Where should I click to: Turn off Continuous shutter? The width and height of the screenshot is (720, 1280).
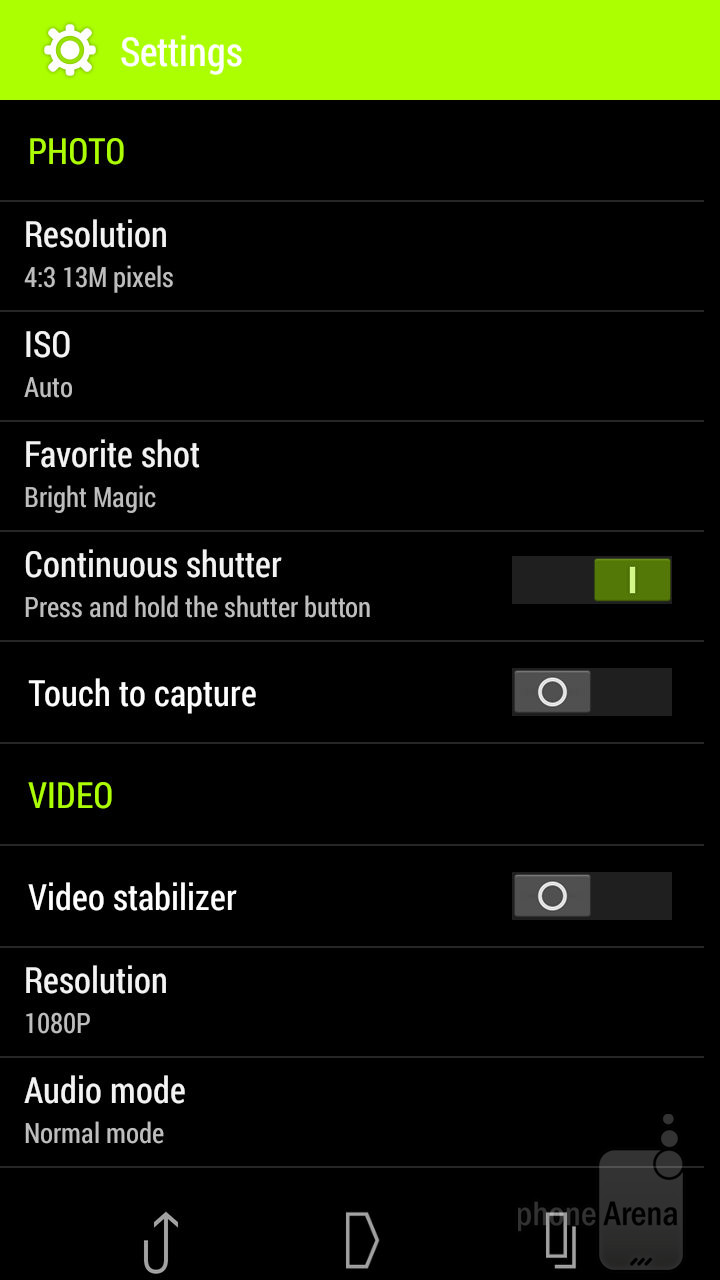tap(592, 580)
